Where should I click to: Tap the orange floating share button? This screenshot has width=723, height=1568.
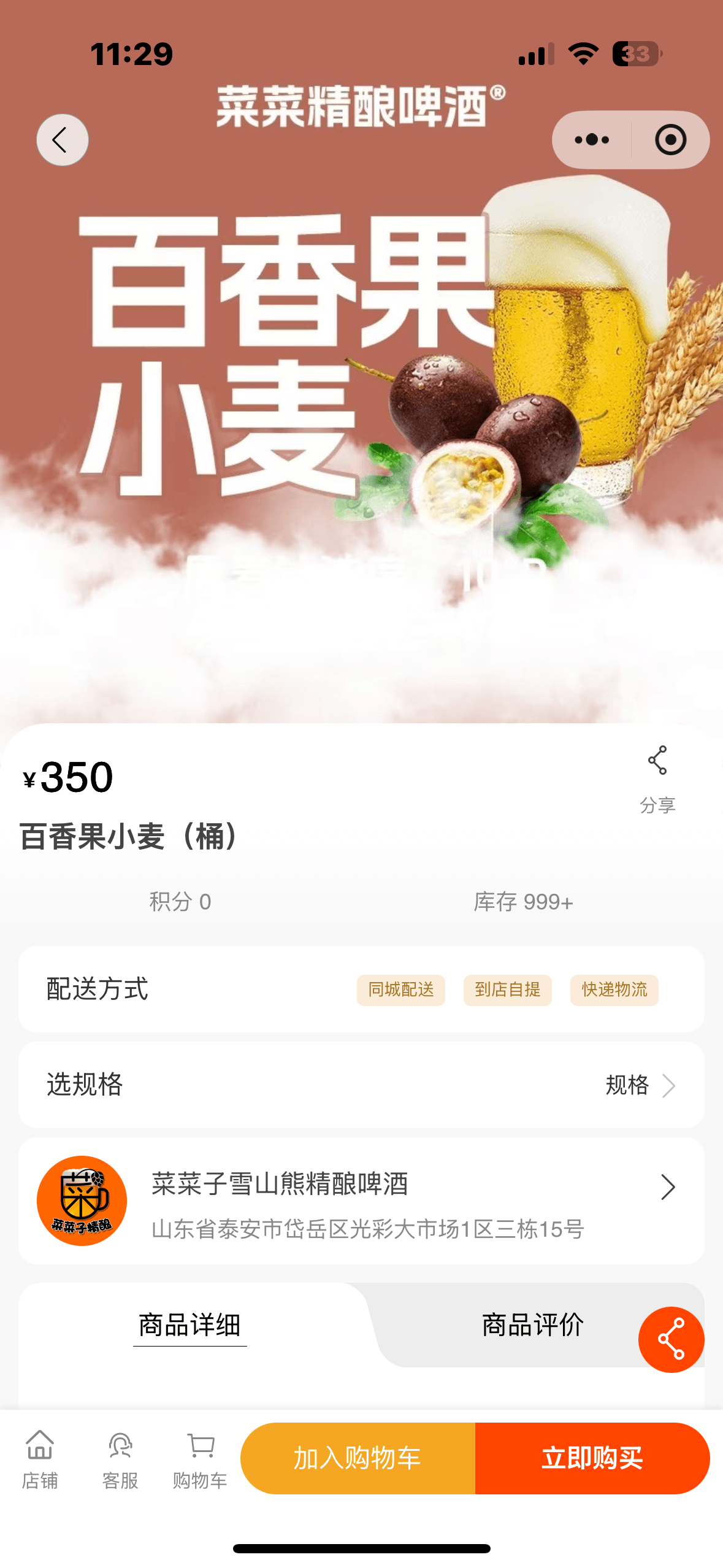click(x=671, y=1339)
